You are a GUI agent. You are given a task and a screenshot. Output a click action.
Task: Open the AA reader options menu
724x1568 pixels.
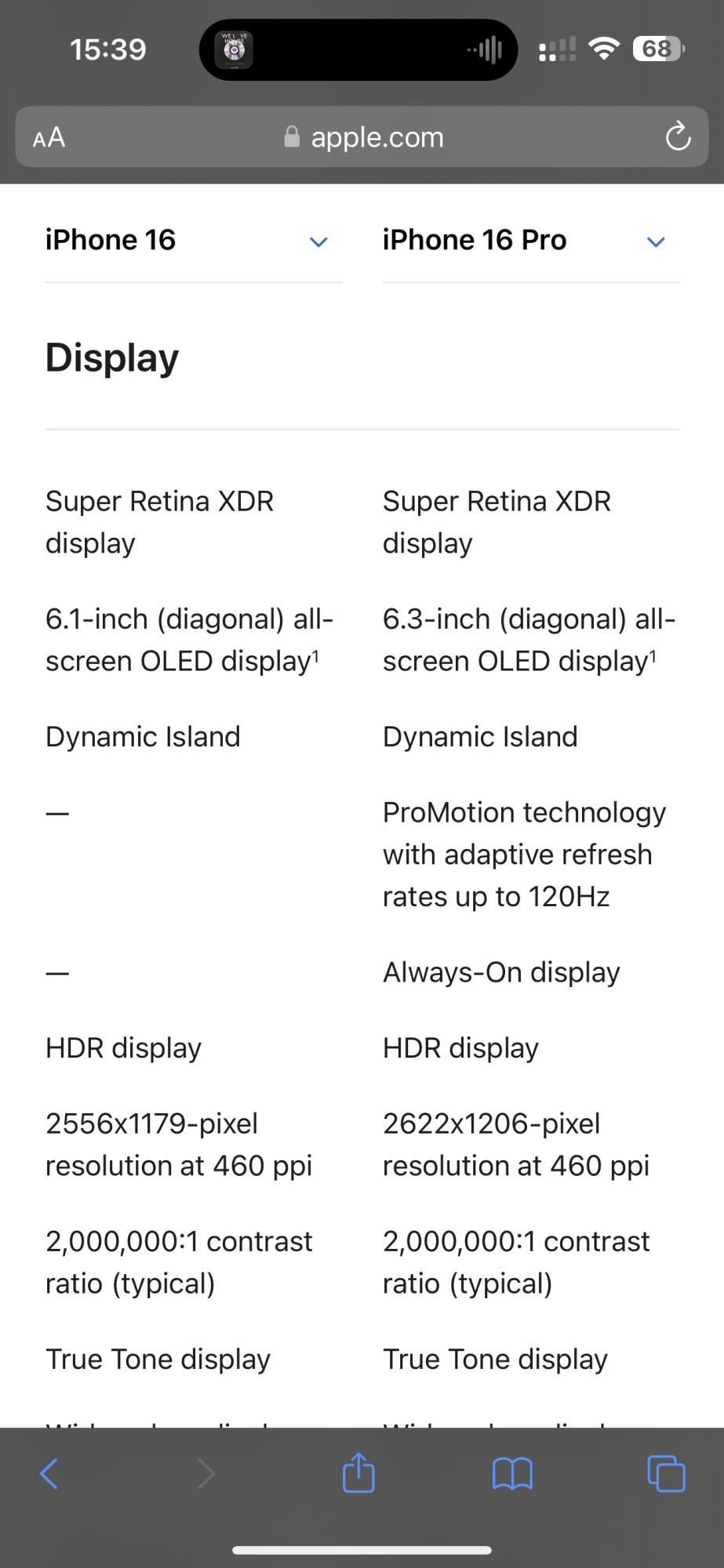coord(49,138)
